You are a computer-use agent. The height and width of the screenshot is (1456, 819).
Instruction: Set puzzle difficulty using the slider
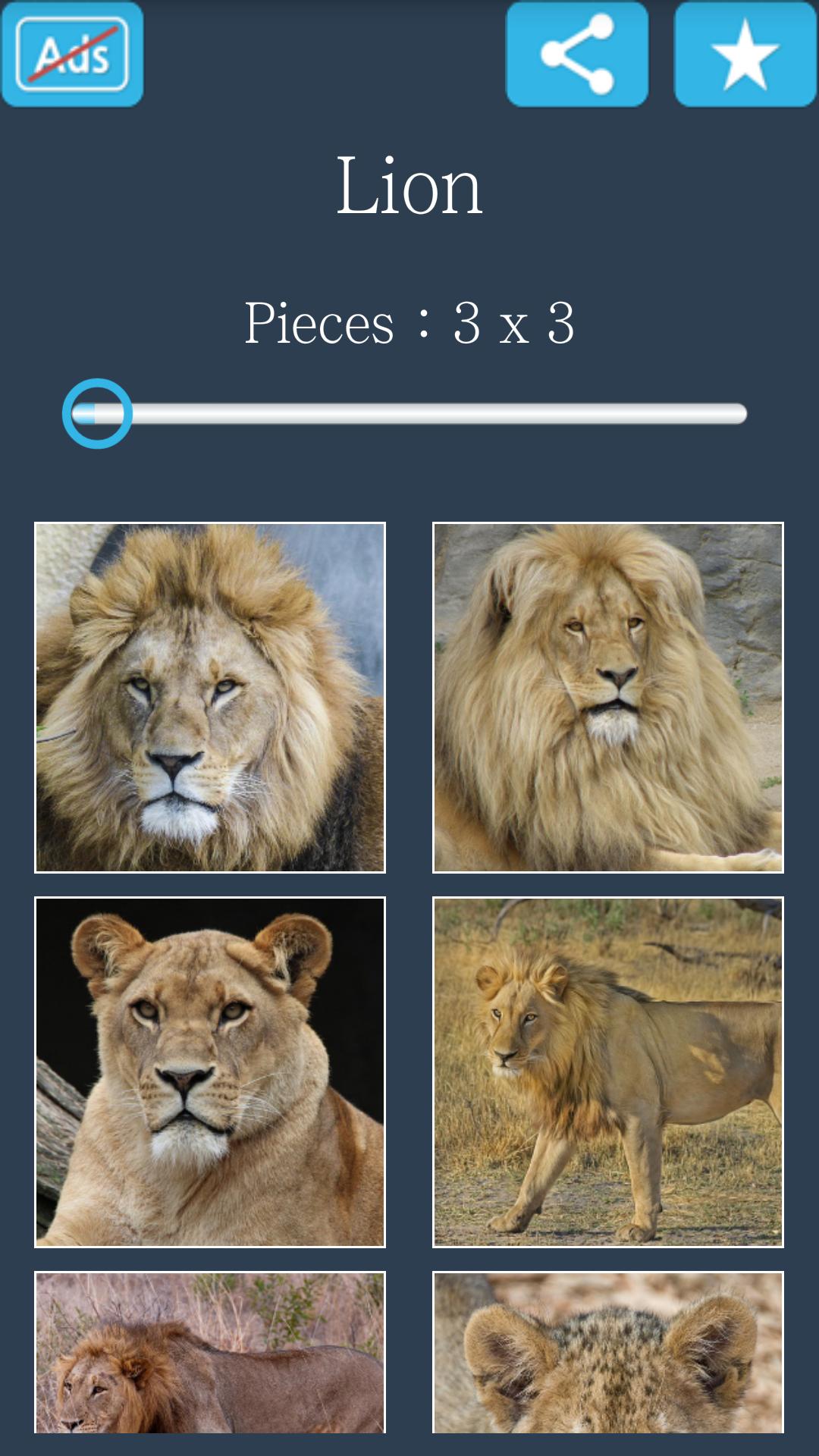[x=97, y=412]
